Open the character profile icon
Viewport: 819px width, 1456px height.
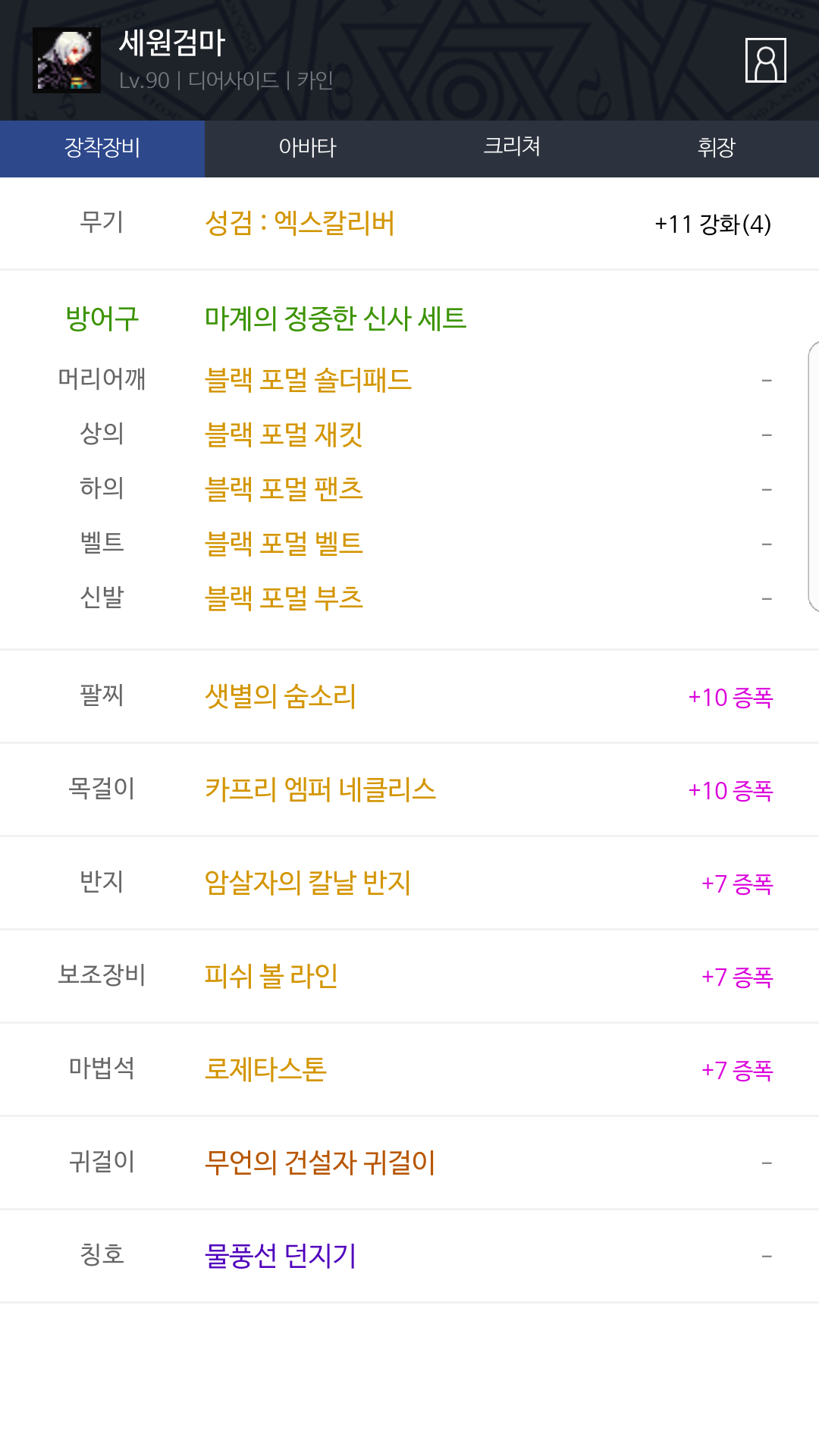coord(765,60)
